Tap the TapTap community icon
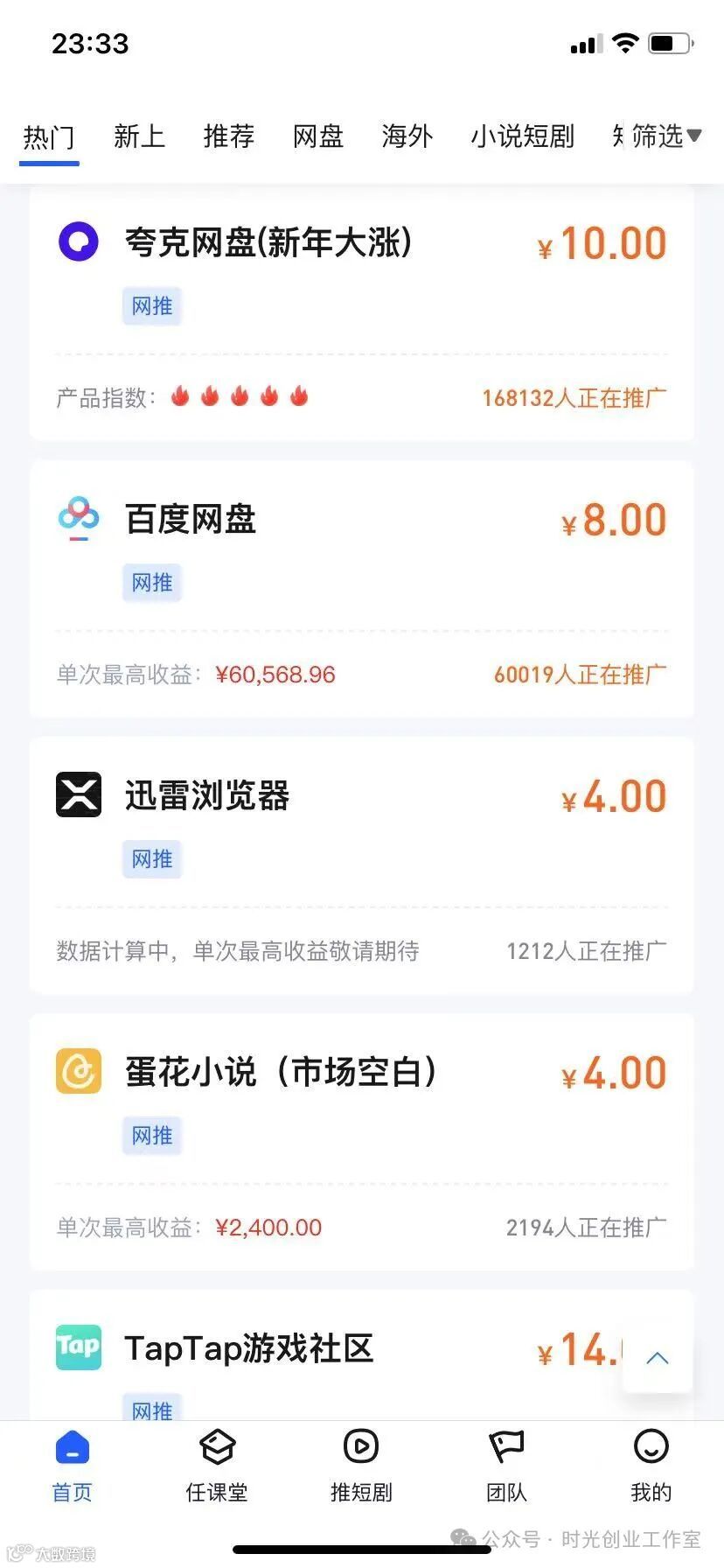Image resolution: width=724 pixels, height=1568 pixels. (78, 1347)
